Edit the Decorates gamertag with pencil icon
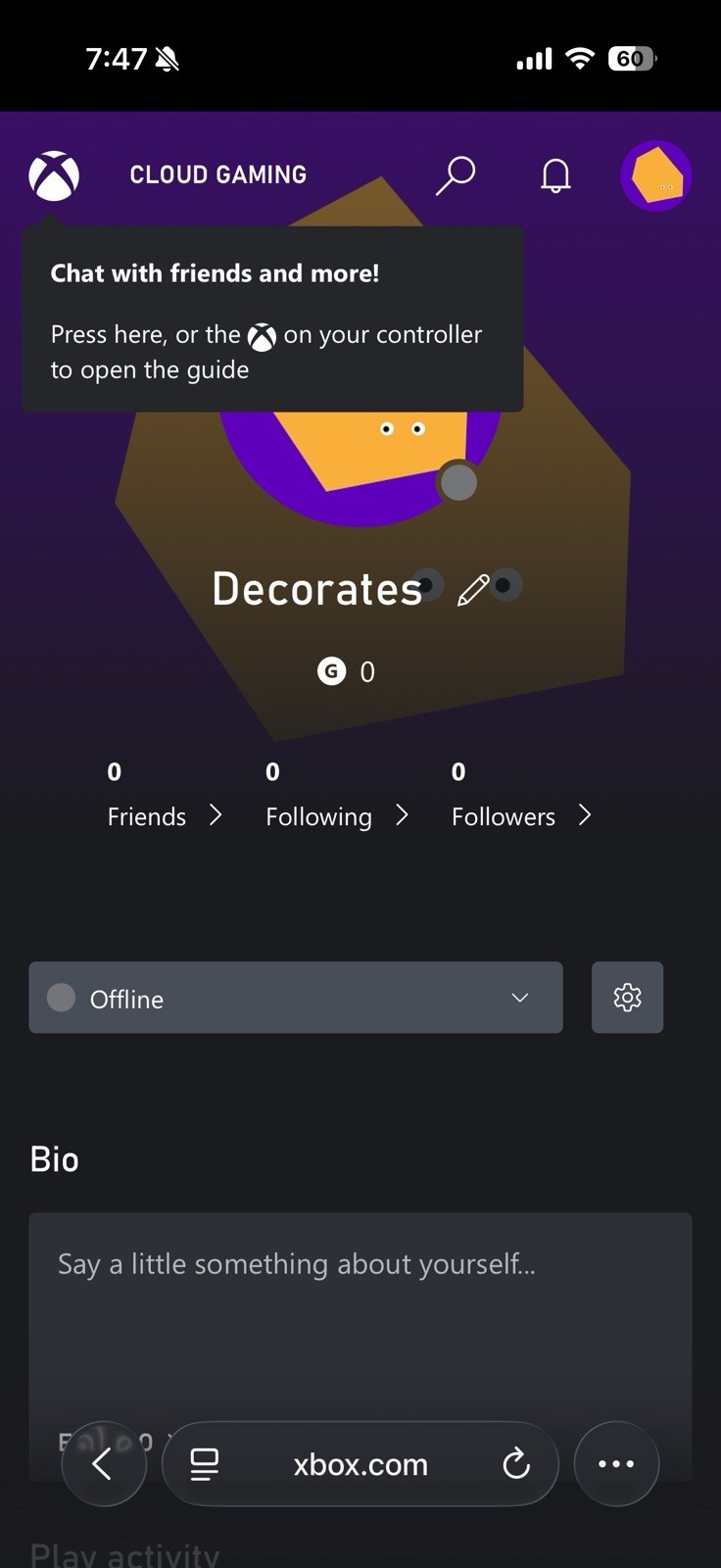Screen dimensions: 721x1568 click(x=473, y=590)
